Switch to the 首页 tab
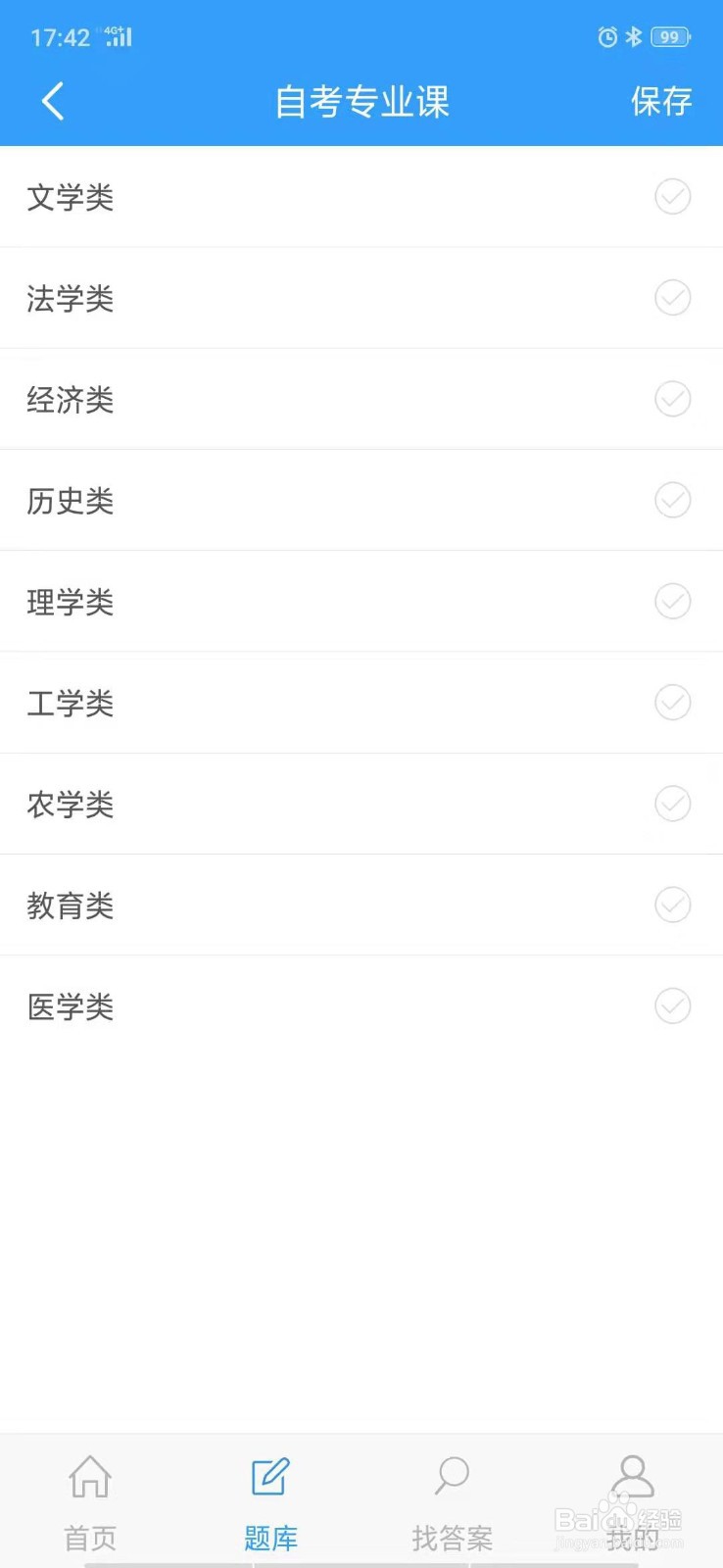The width and height of the screenshot is (723, 1568). tap(90, 1502)
